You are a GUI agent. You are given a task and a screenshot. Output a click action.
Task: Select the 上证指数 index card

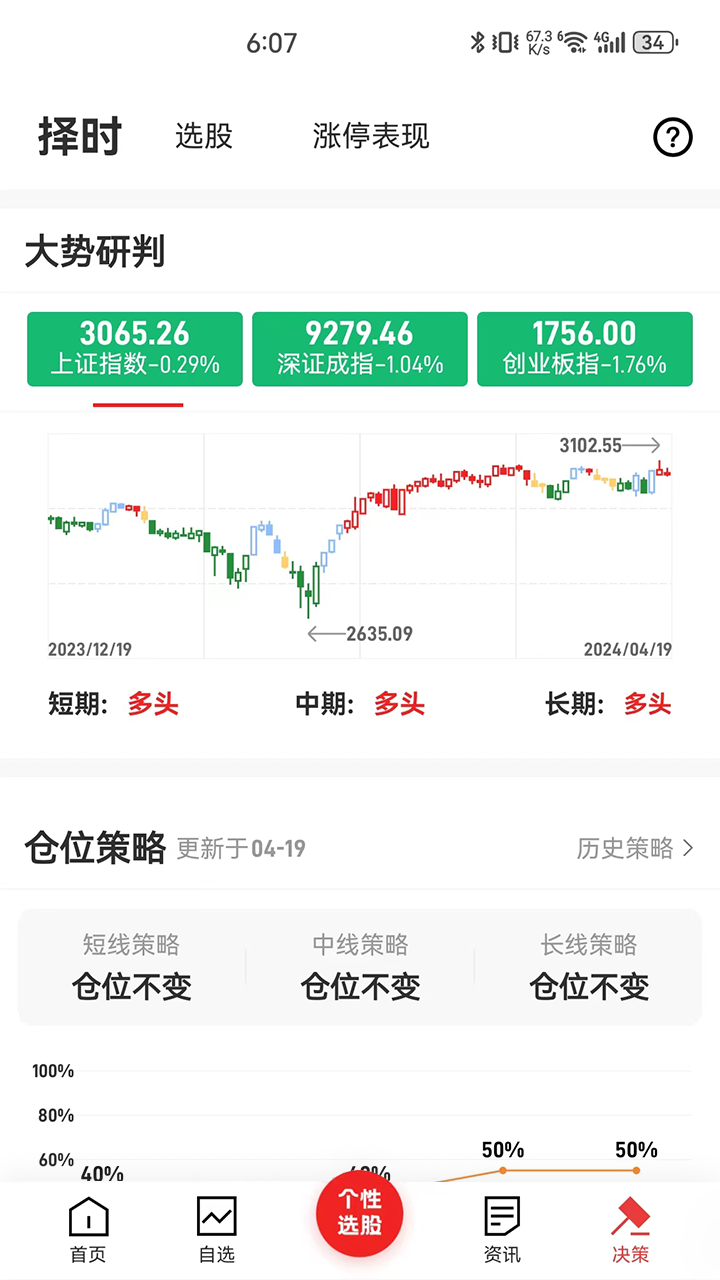134,348
